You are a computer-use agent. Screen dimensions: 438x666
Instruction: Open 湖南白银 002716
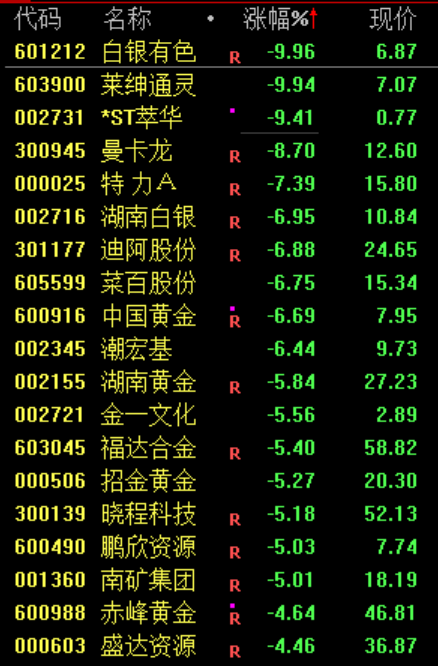click(x=219, y=217)
